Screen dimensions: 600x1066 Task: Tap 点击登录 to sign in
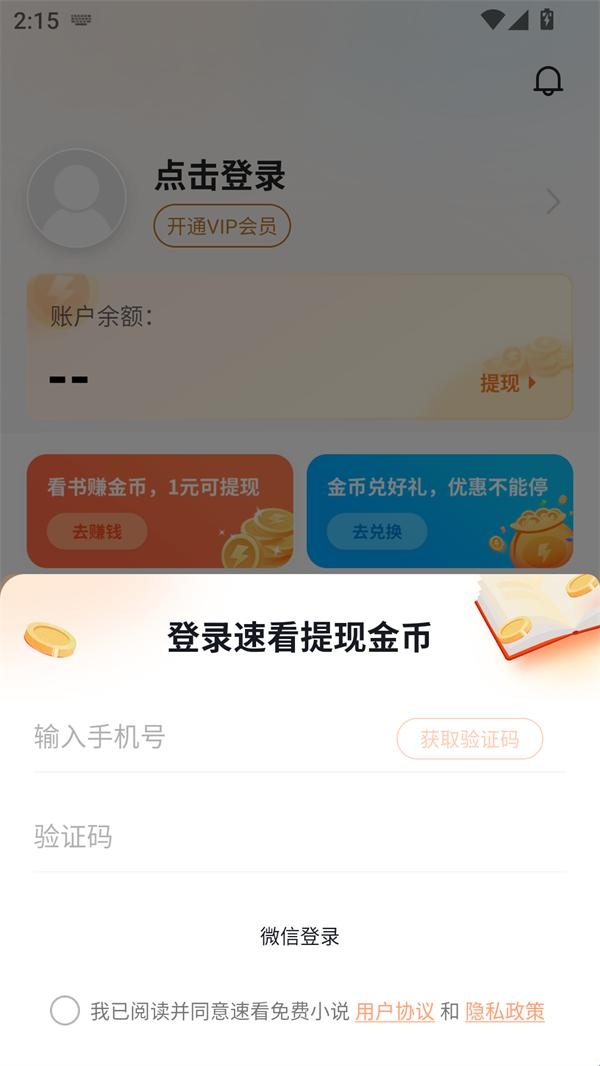coord(220,176)
